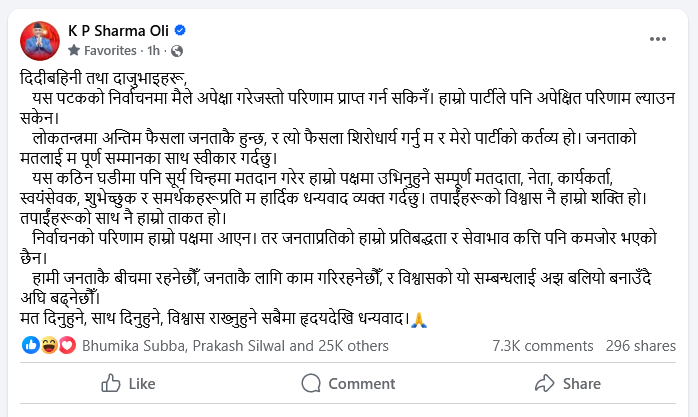Open the post's three-dot options menu

tap(657, 38)
